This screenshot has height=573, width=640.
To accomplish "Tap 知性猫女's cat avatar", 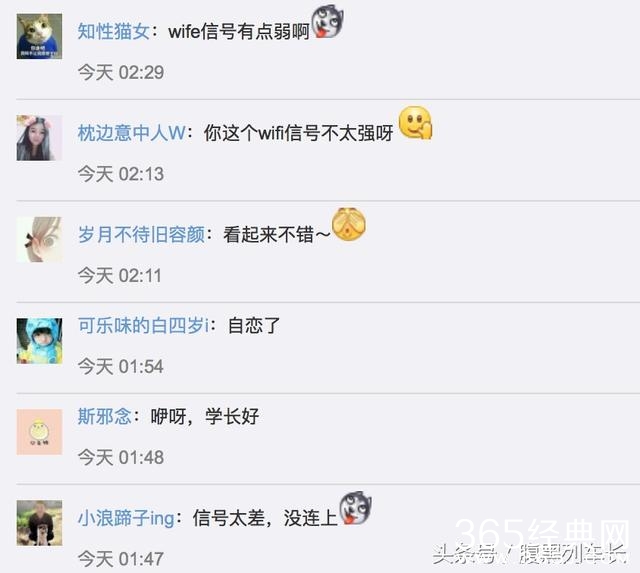I will pos(39,36).
